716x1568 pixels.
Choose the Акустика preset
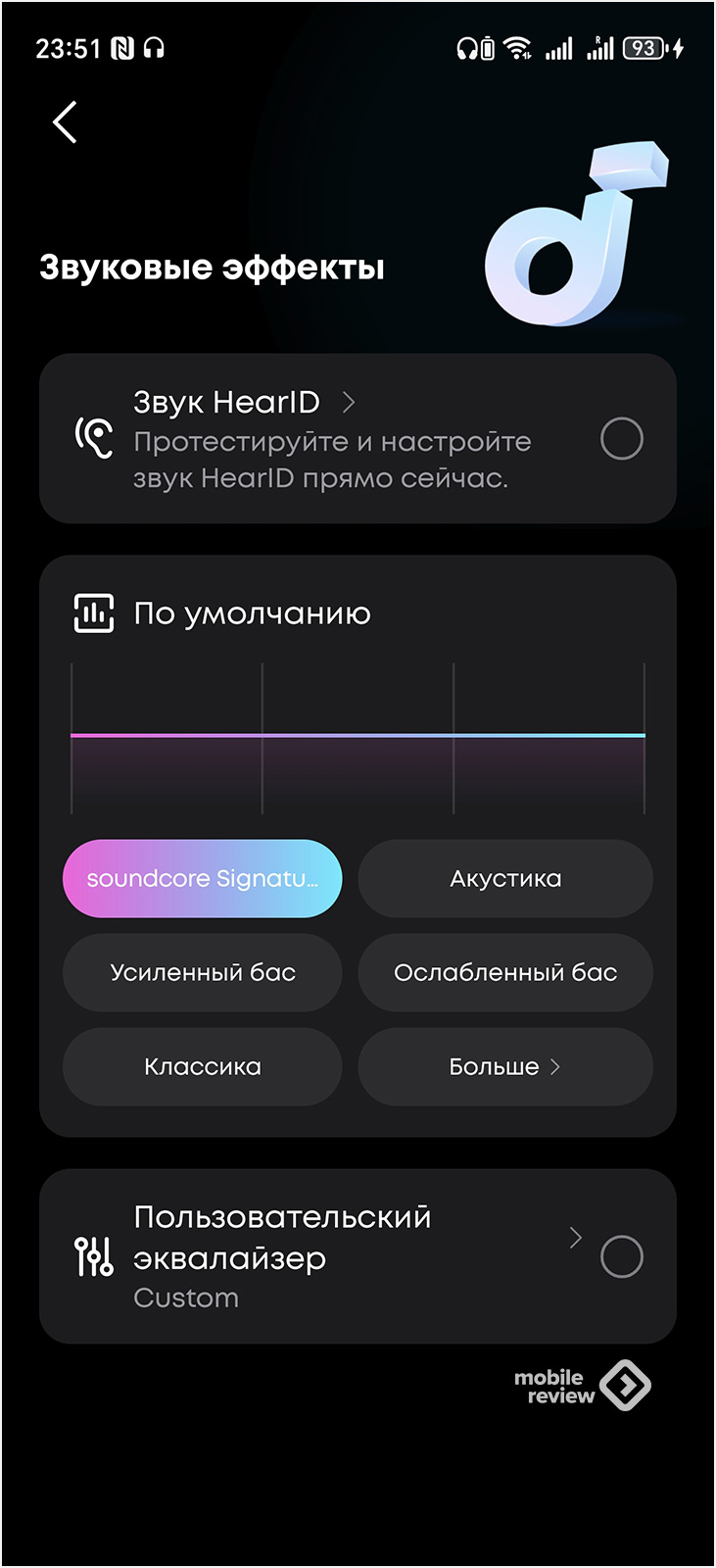[x=505, y=878]
